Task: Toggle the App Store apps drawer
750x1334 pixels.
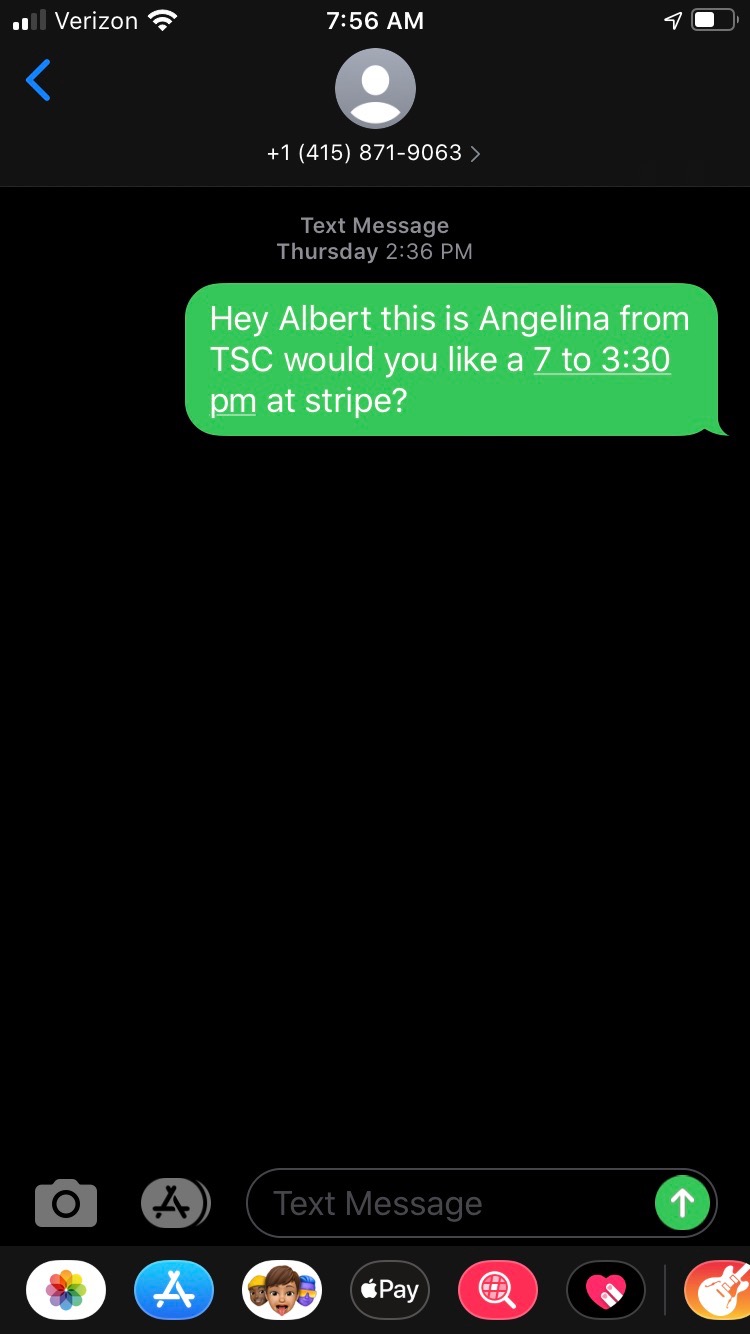Action: click(x=174, y=1203)
